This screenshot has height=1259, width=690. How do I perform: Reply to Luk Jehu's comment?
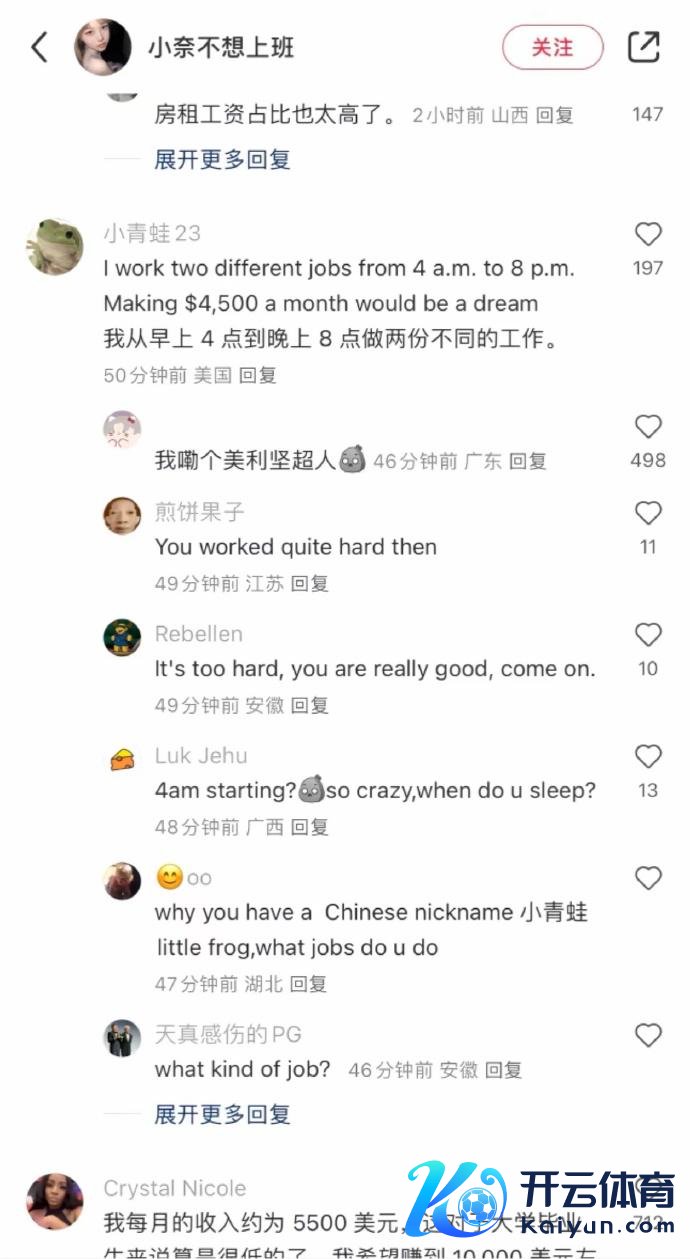(x=310, y=828)
